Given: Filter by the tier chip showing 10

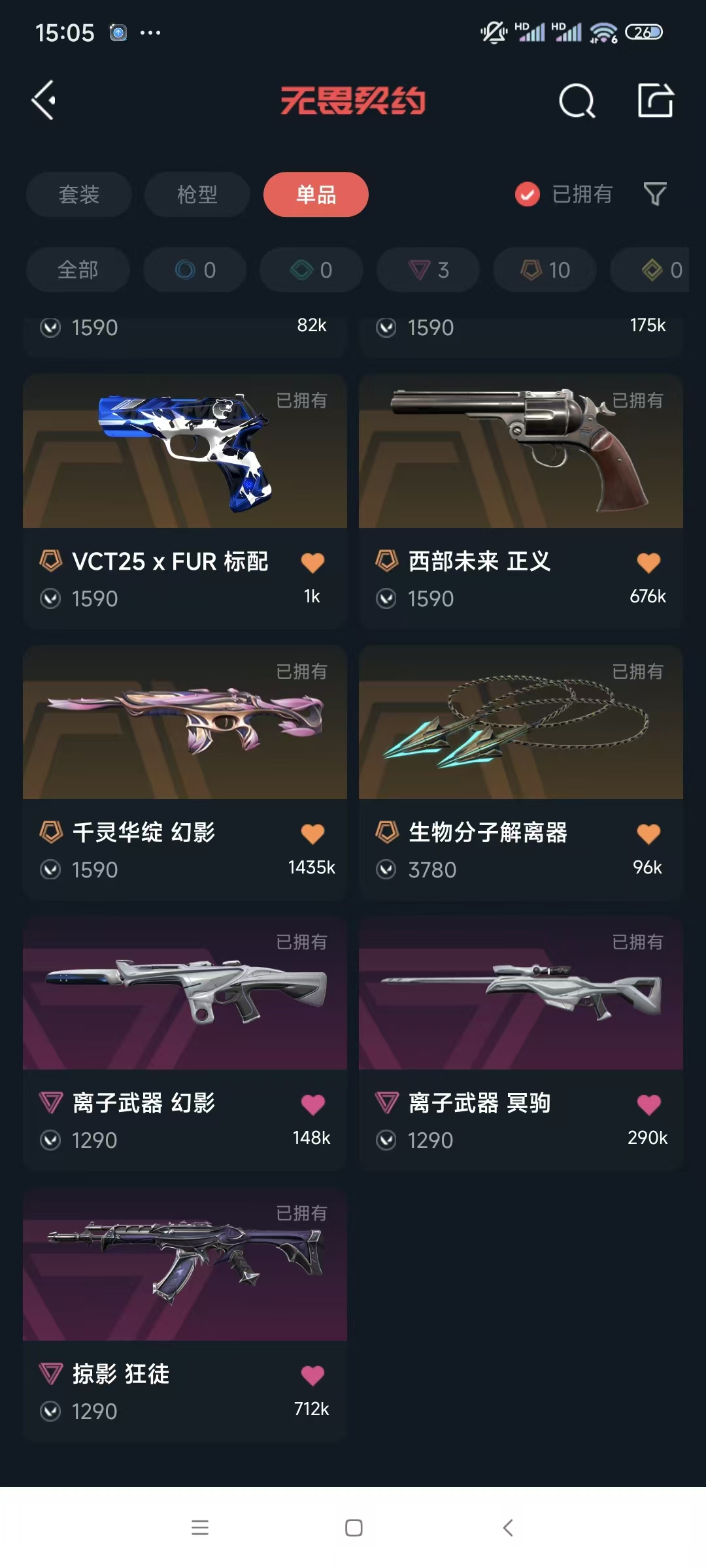Looking at the screenshot, I should 545,270.
